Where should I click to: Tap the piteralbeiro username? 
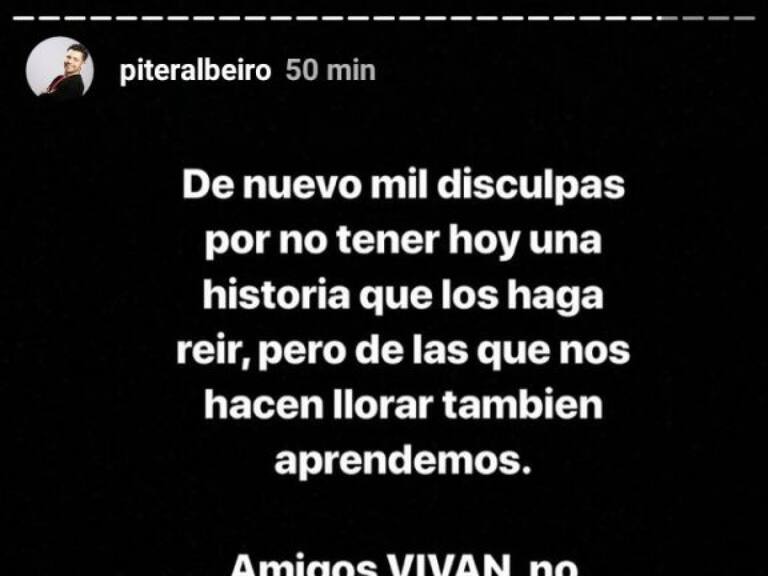pos(194,72)
